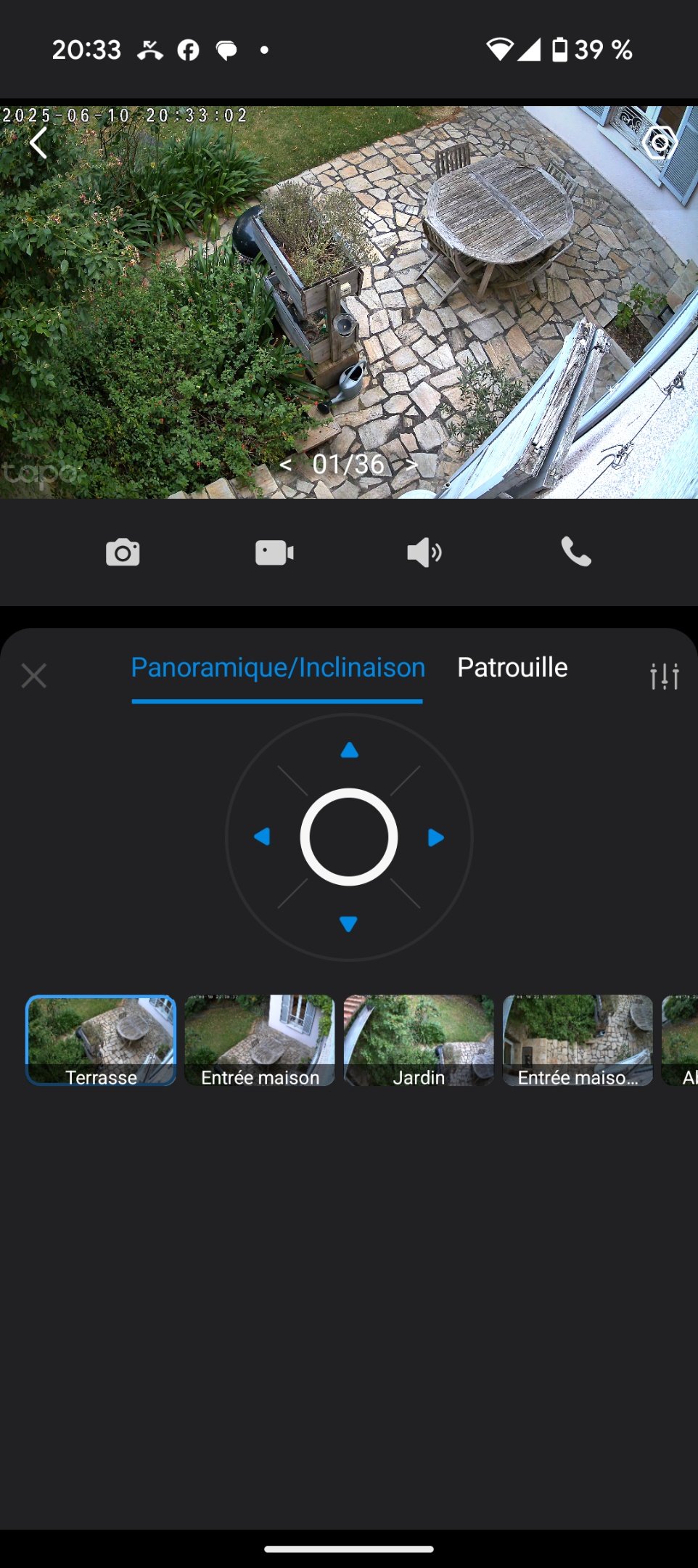
Task: Choose the first Entrée maison preset
Action: click(260, 1040)
